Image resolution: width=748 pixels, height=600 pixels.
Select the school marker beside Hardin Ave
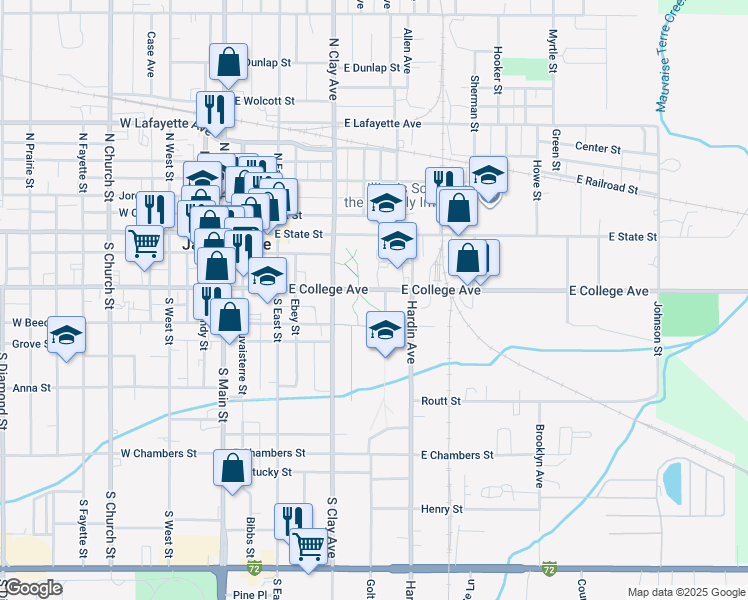click(x=385, y=330)
